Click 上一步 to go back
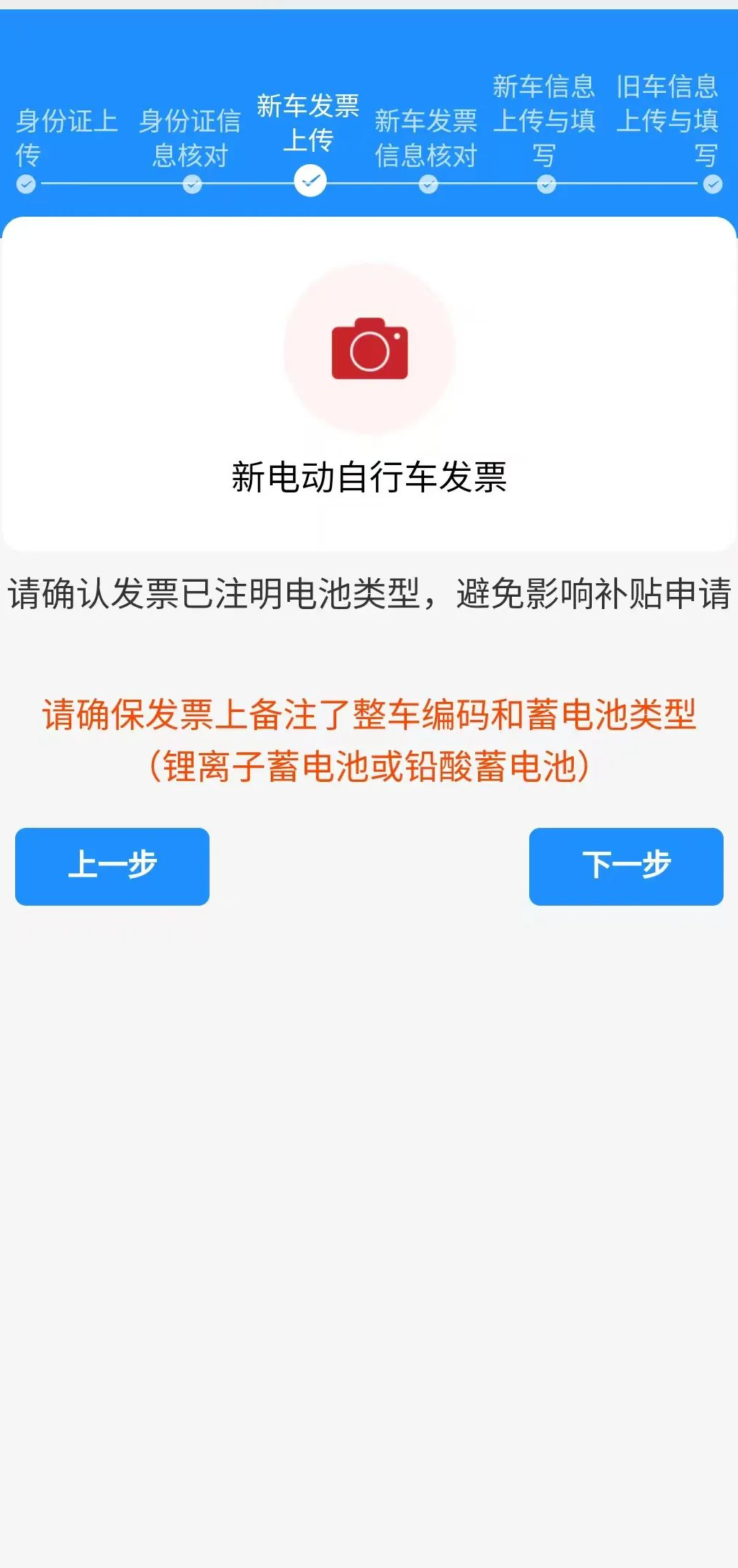Viewport: 738px width, 1568px height. (112, 867)
